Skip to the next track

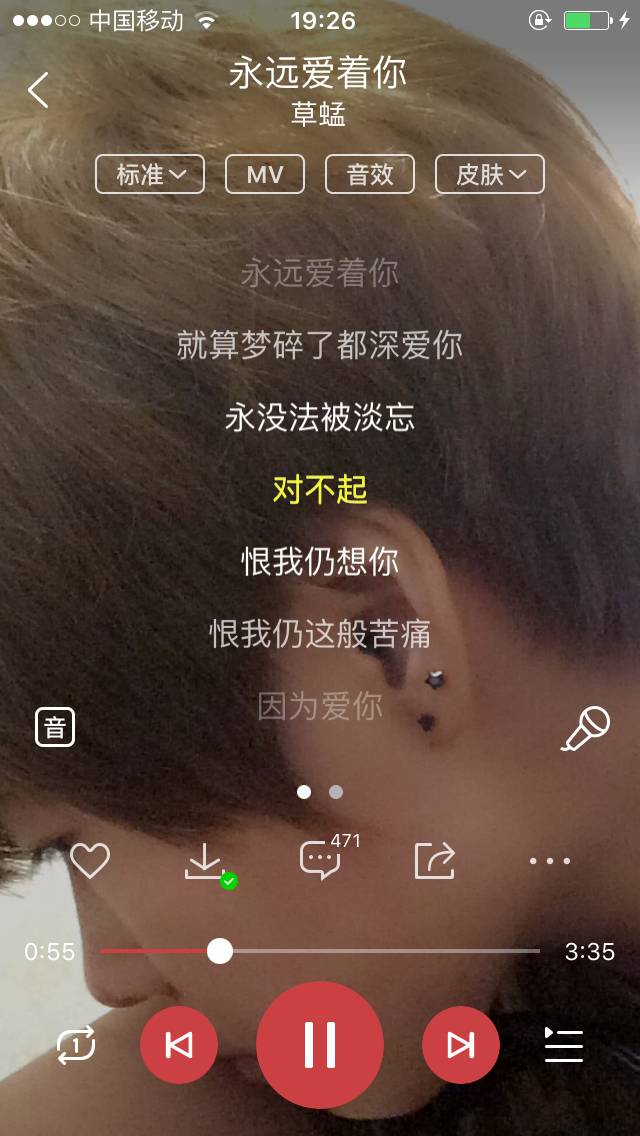point(460,1046)
